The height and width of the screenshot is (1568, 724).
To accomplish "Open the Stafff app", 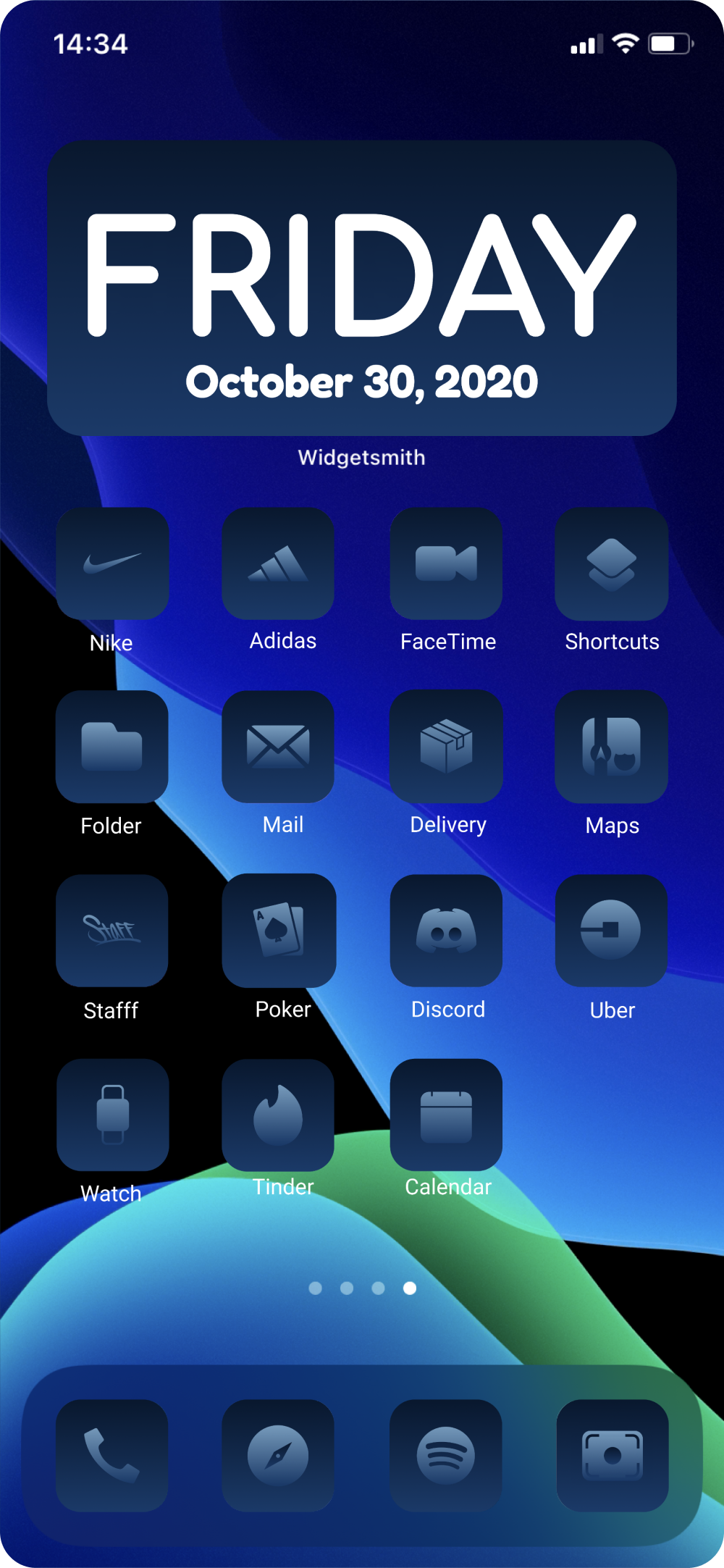I will (x=112, y=931).
